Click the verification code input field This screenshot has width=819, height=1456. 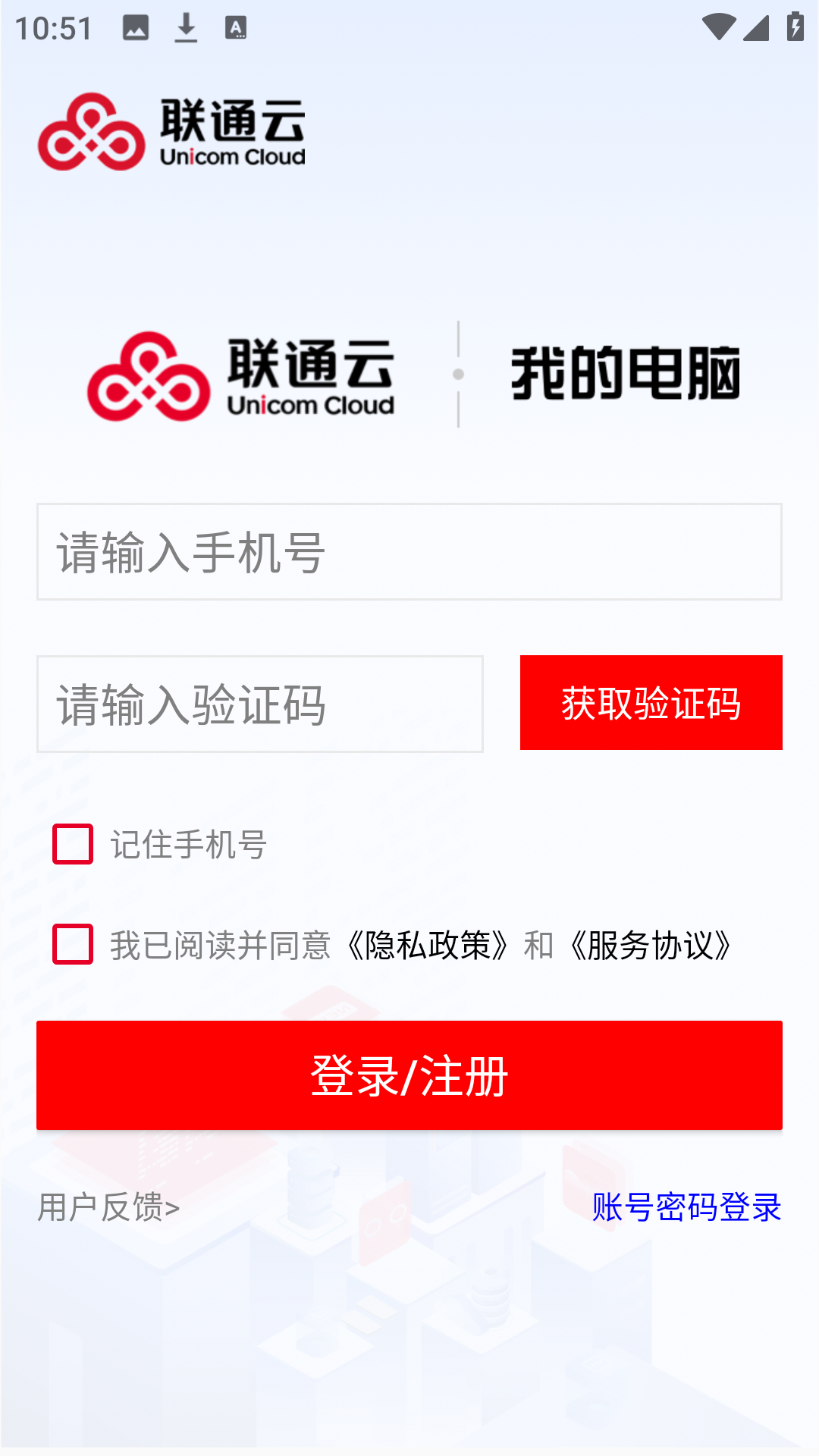(x=260, y=703)
